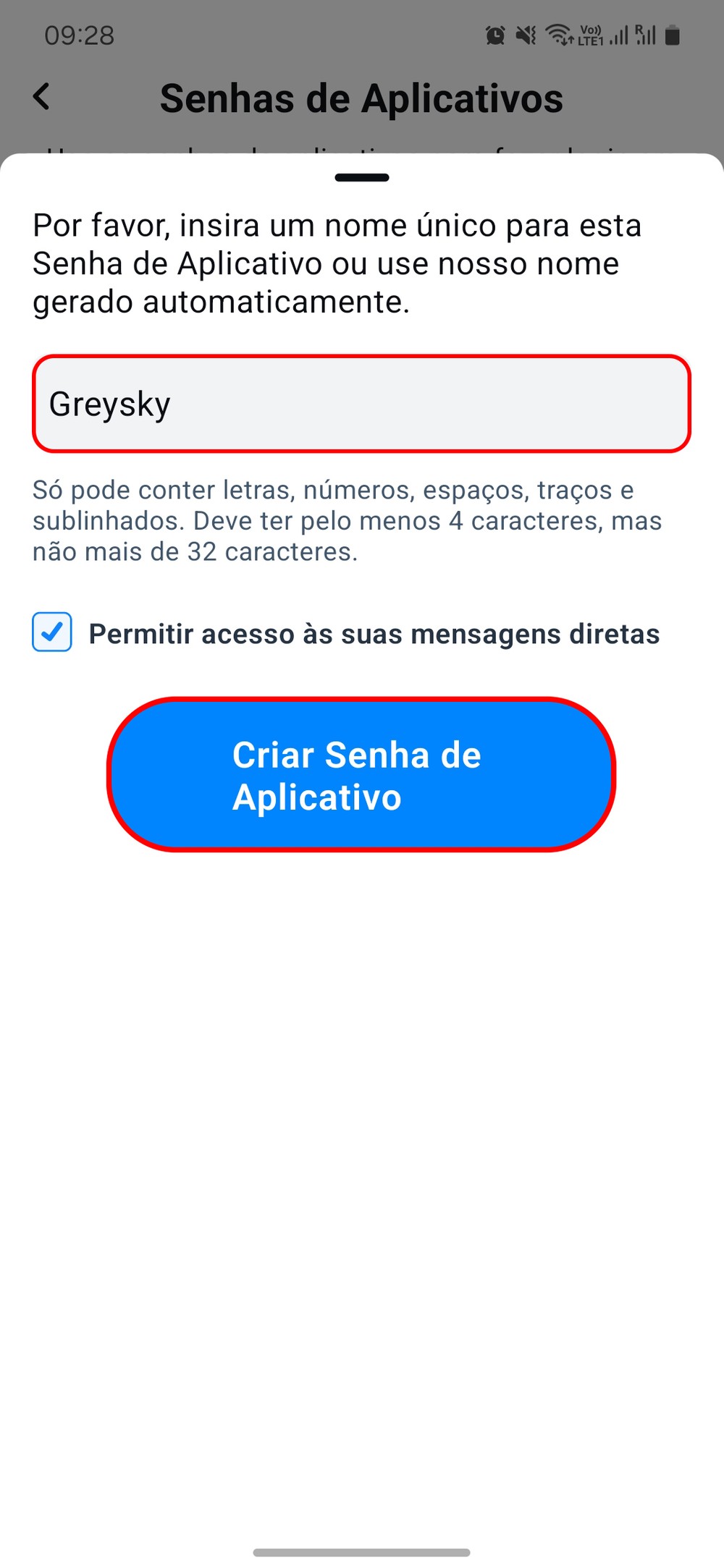Tap the bottom sheet drag handle
Image resolution: width=724 pixels, height=1568 pixels.
[x=362, y=177]
